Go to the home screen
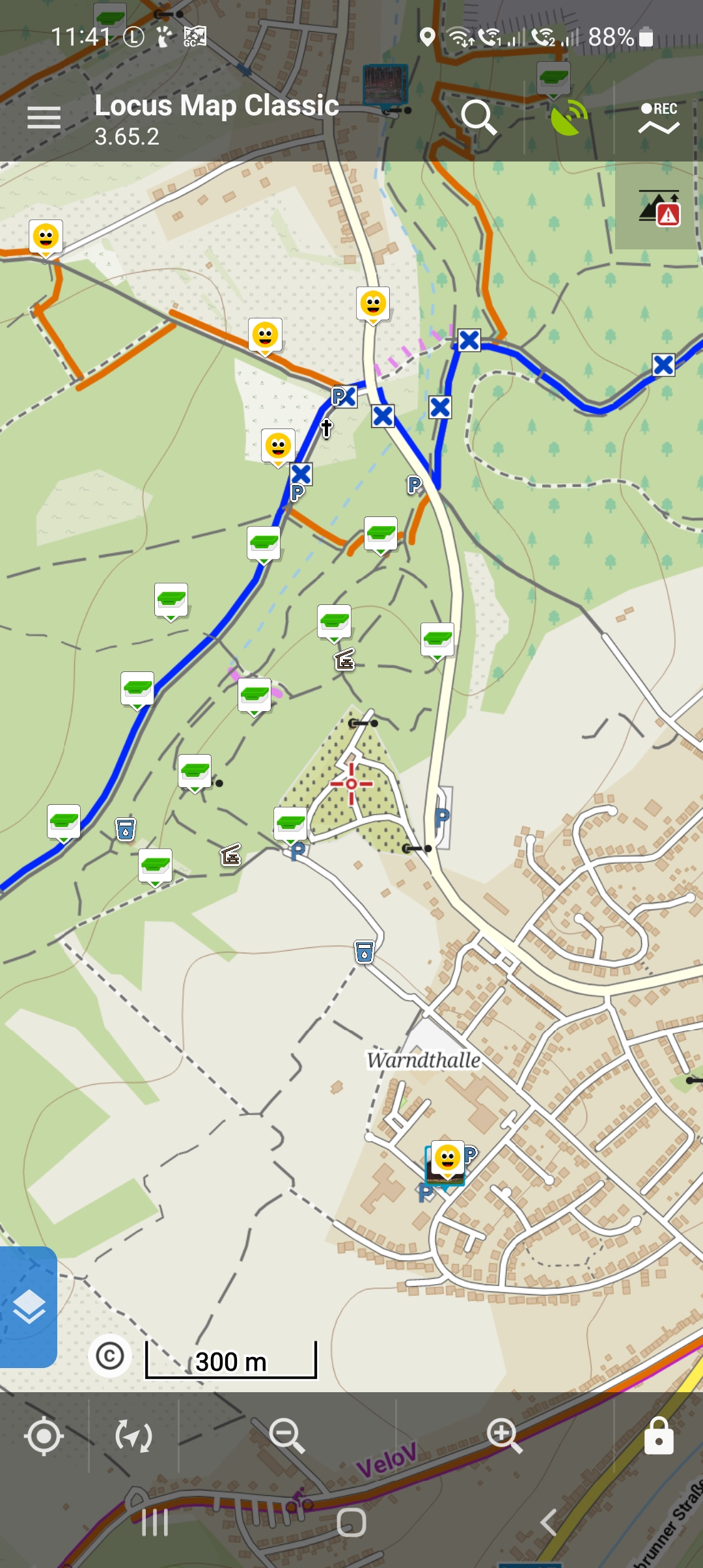This screenshot has width=703, height=1568. 351,1523
